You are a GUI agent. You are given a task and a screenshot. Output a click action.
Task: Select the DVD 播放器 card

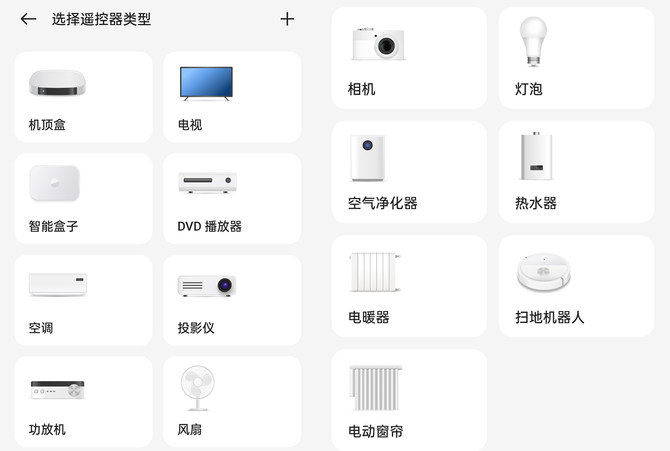(232, 198)
